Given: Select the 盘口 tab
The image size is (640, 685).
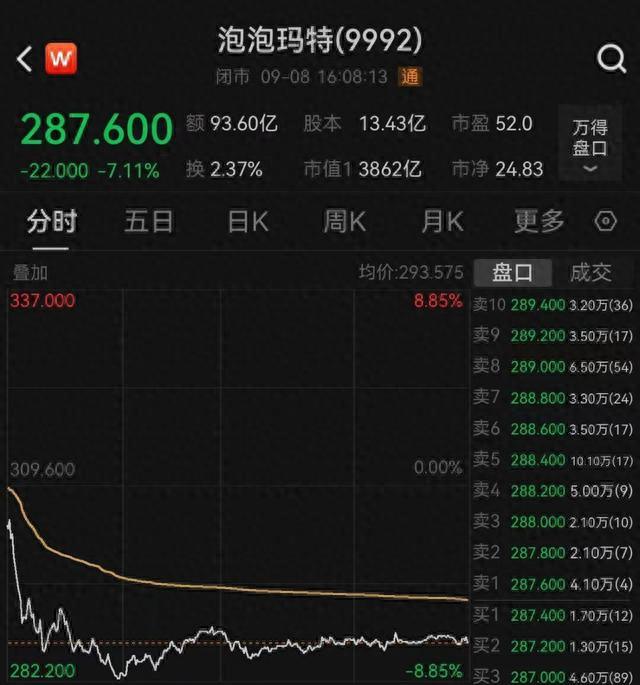Looking at the screenshot, I should pyautogui.click(x=511, y=272).
